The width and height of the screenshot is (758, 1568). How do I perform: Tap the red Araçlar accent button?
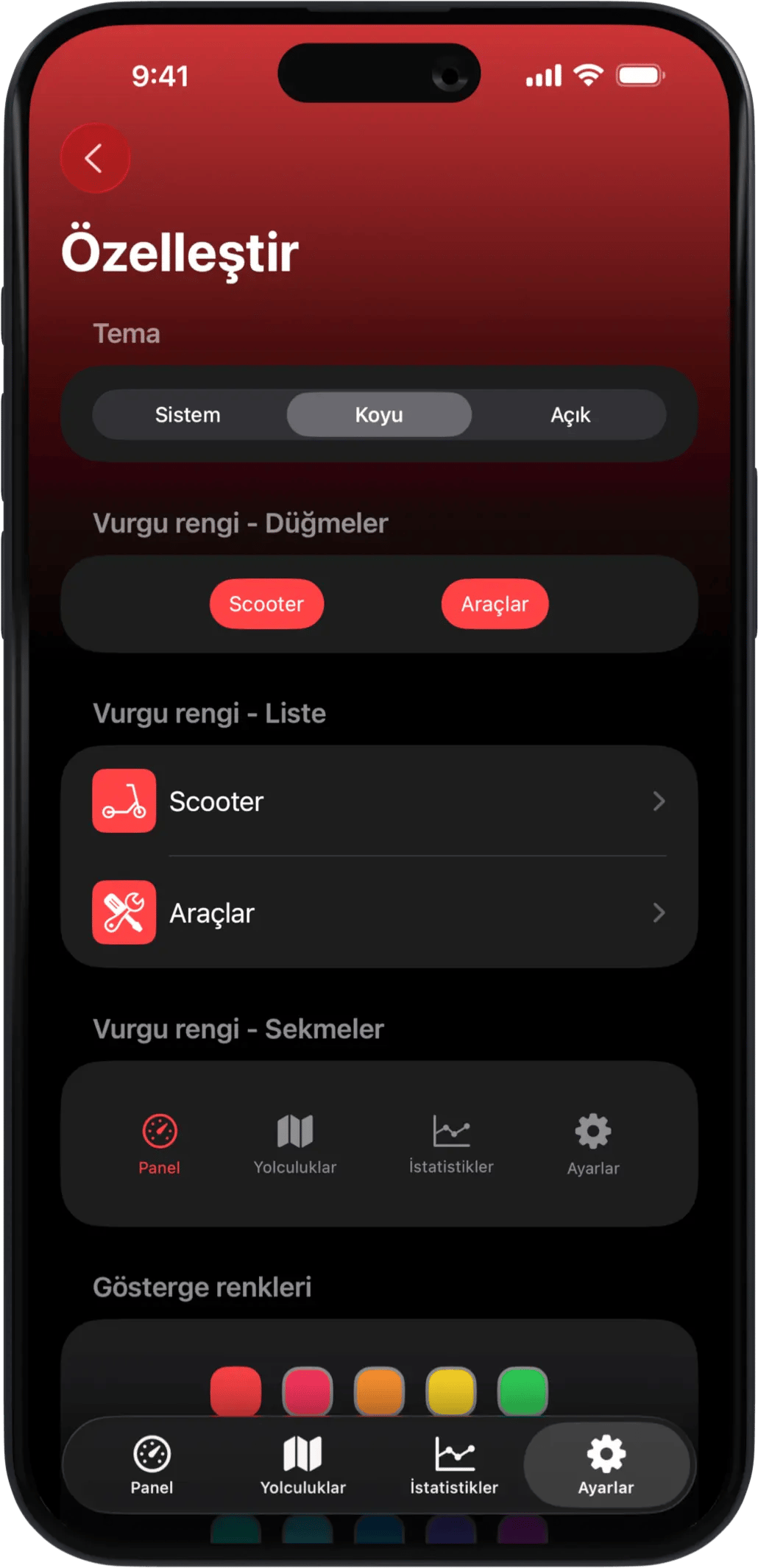[495, 604]
